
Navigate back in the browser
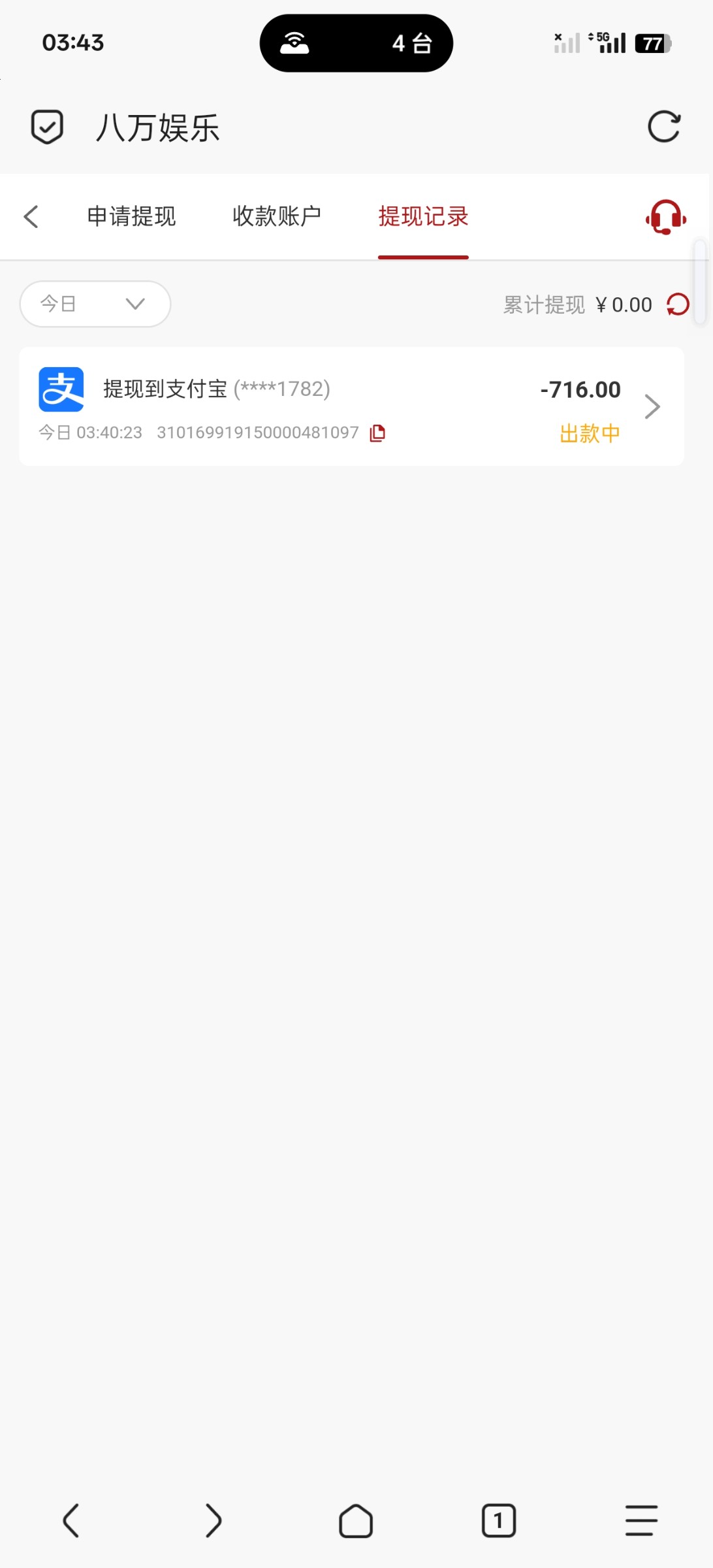71,1520
